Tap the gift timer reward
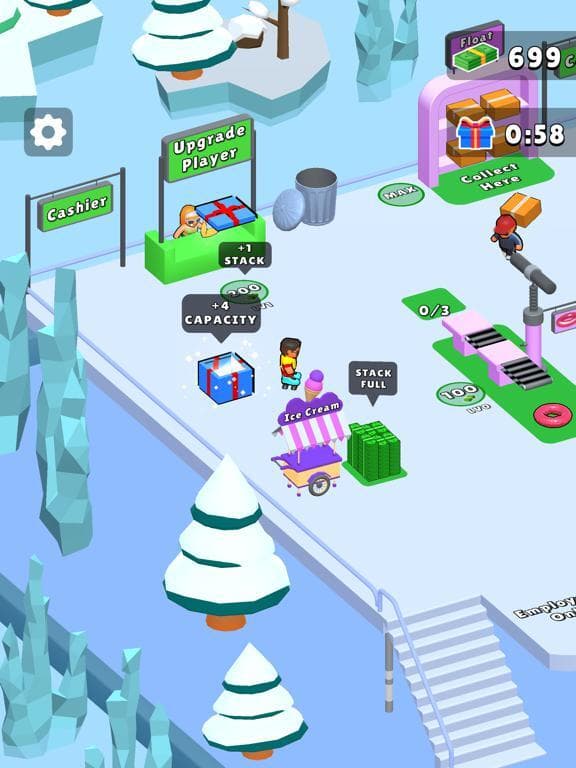Image resolution: width=576 pixels, height=768 pixels. [x=511, y=133]
